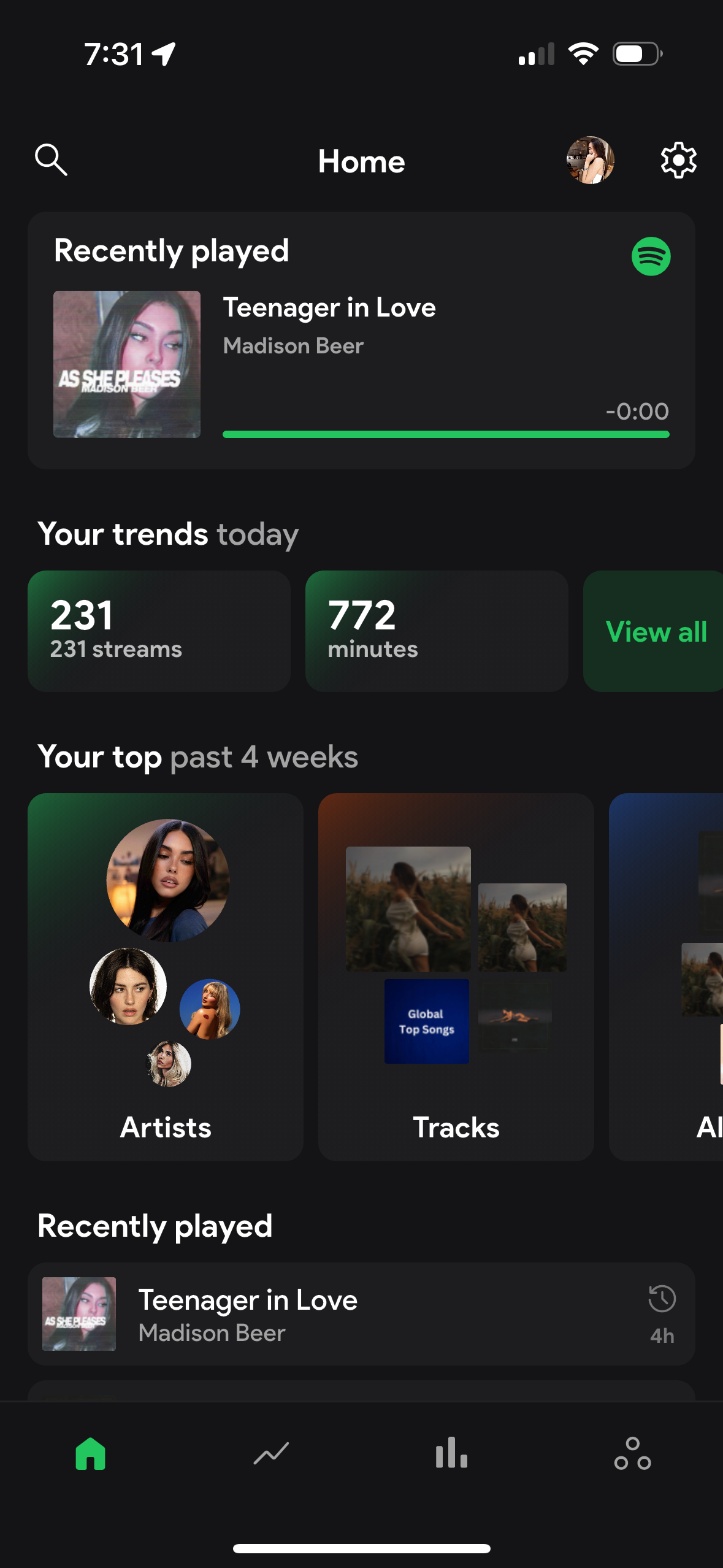Open top Tracks card
This screenshot has height=1568, width=723.
(x=456, y=977)
